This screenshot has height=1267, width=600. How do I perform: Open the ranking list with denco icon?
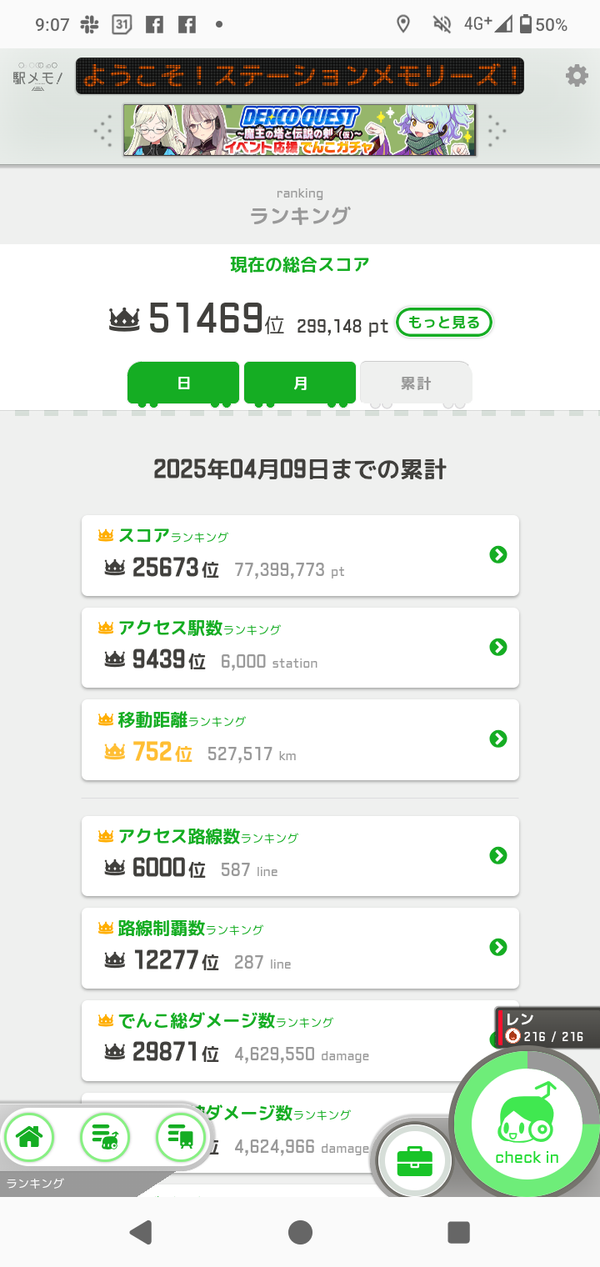(x=105, y=1137)
